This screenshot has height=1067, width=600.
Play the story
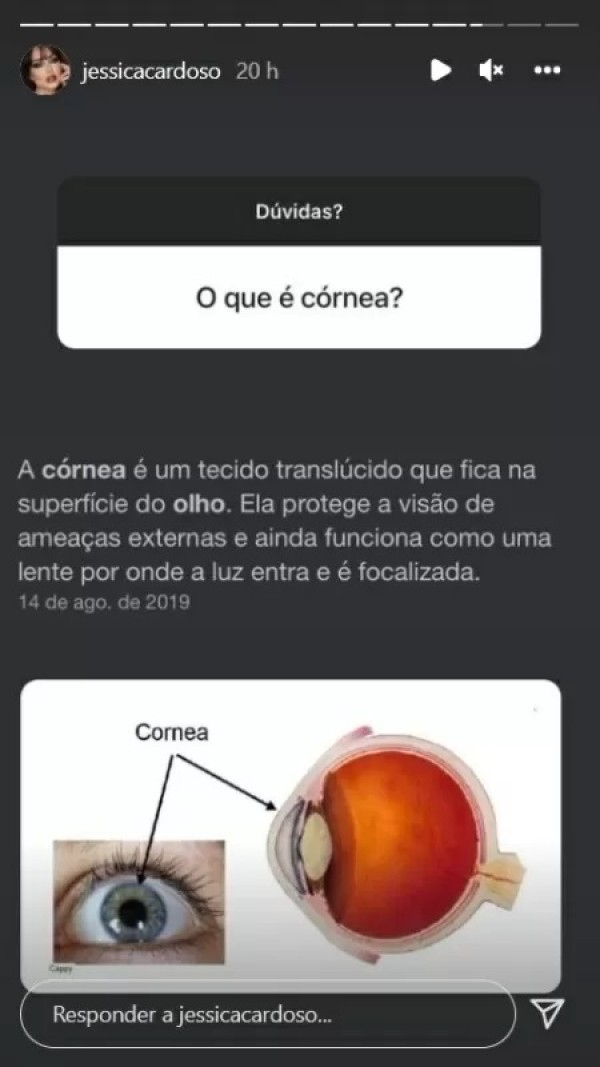[440, 70]
